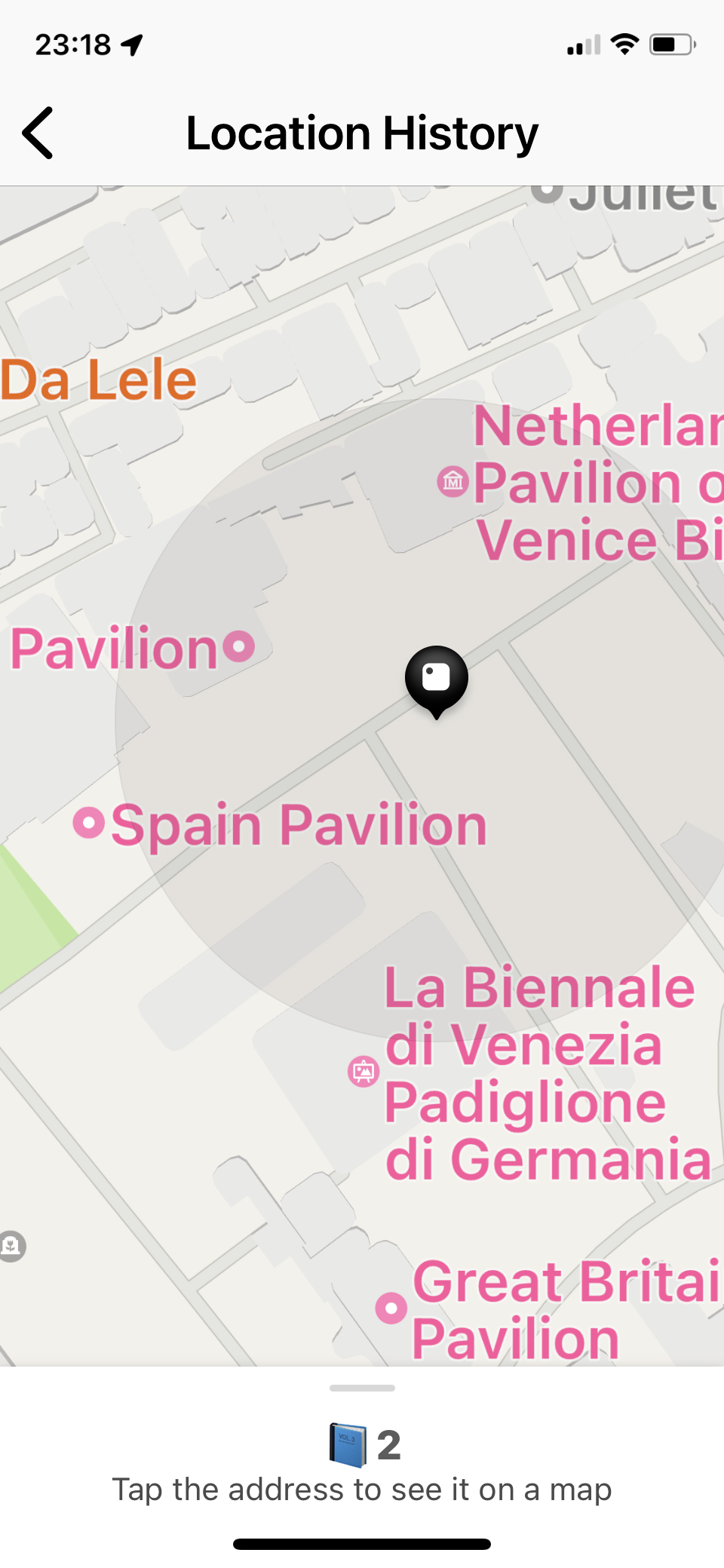The image size is (724, 1568).
Task: Tap the bottom sheet grabber handle
Action: (x=362, y=1388)
